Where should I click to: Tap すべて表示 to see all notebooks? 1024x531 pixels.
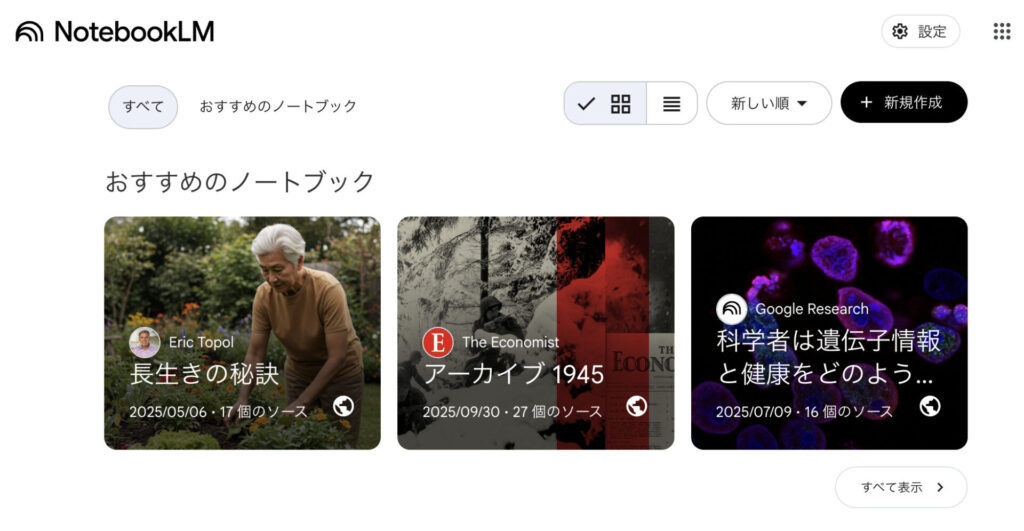coord(901,487)
